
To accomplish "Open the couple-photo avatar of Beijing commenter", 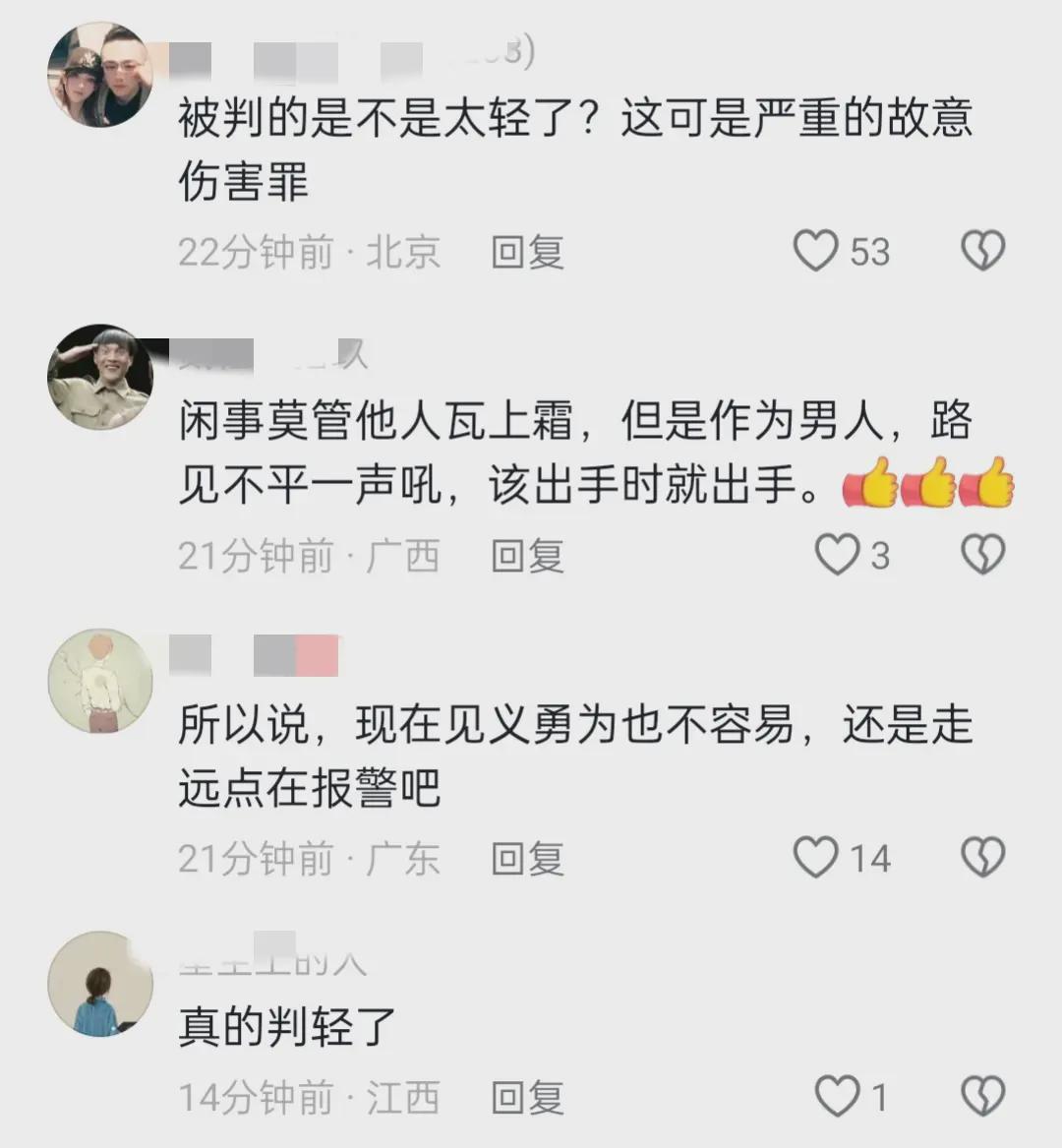I will [x=100, y=75].
